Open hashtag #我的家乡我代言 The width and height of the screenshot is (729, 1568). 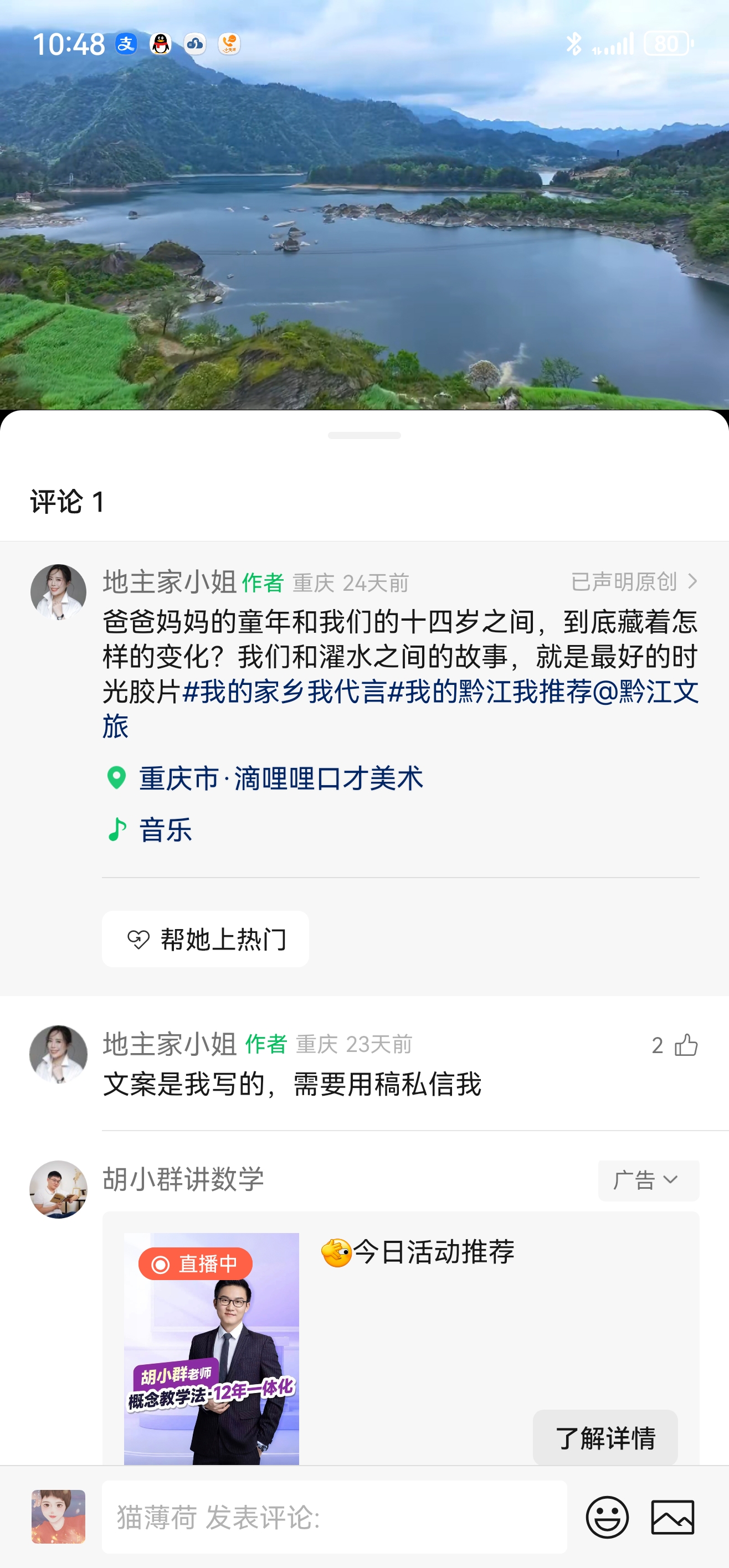(284, 692)
